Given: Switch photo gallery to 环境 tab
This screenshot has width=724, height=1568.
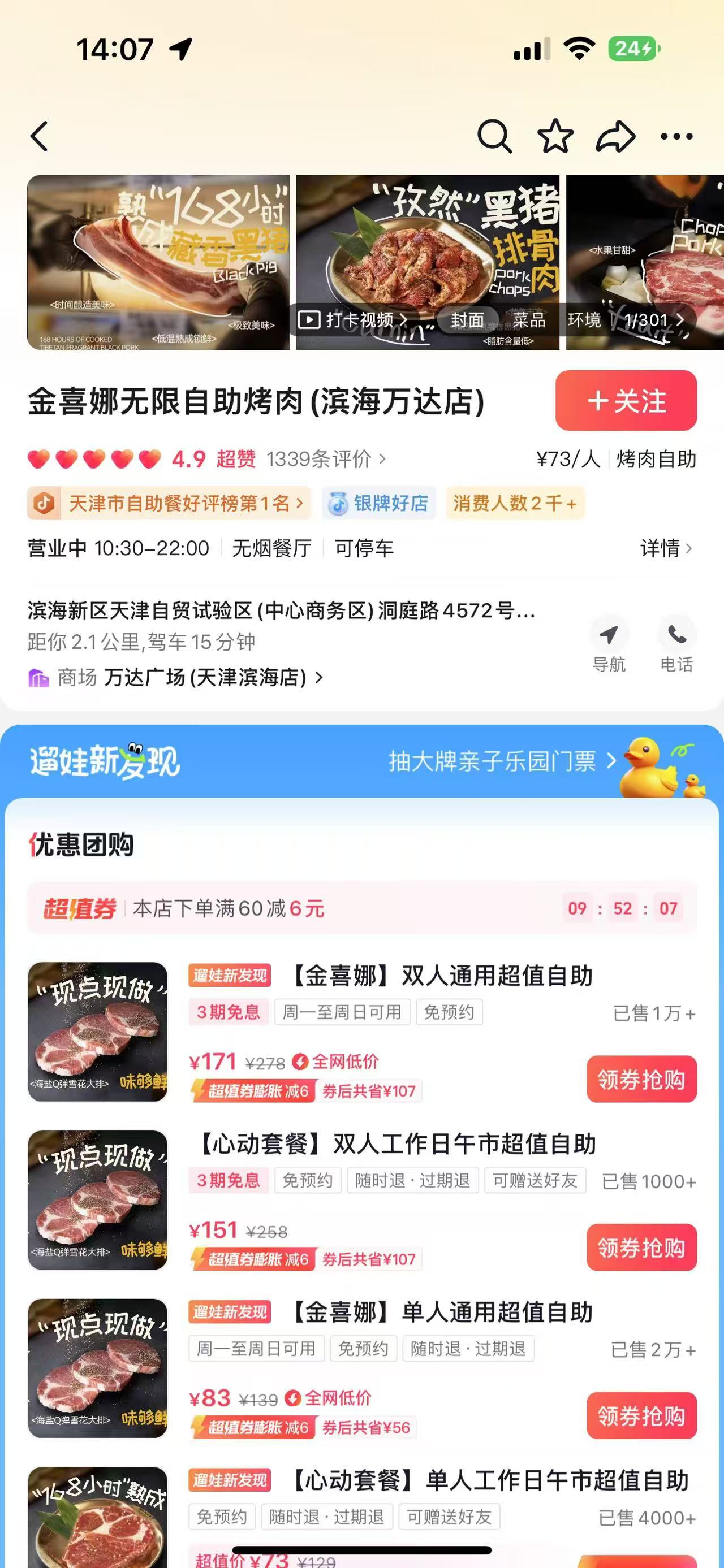Looking at the screenshot, I should point(584,319).
